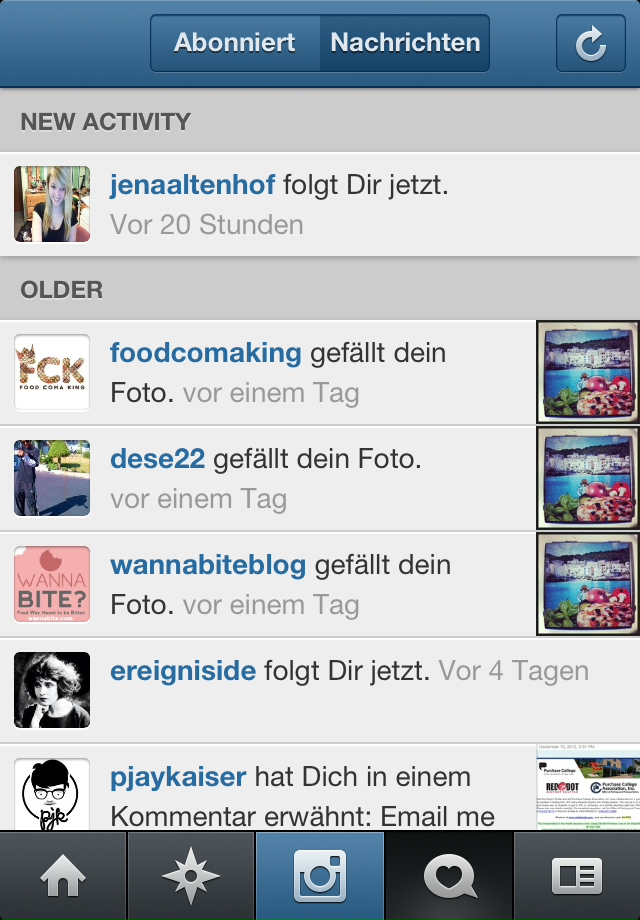Image resolution: width=640 pixels, height=920 pixels.
Task: View the photo liked by dese22
Action: 588,477
